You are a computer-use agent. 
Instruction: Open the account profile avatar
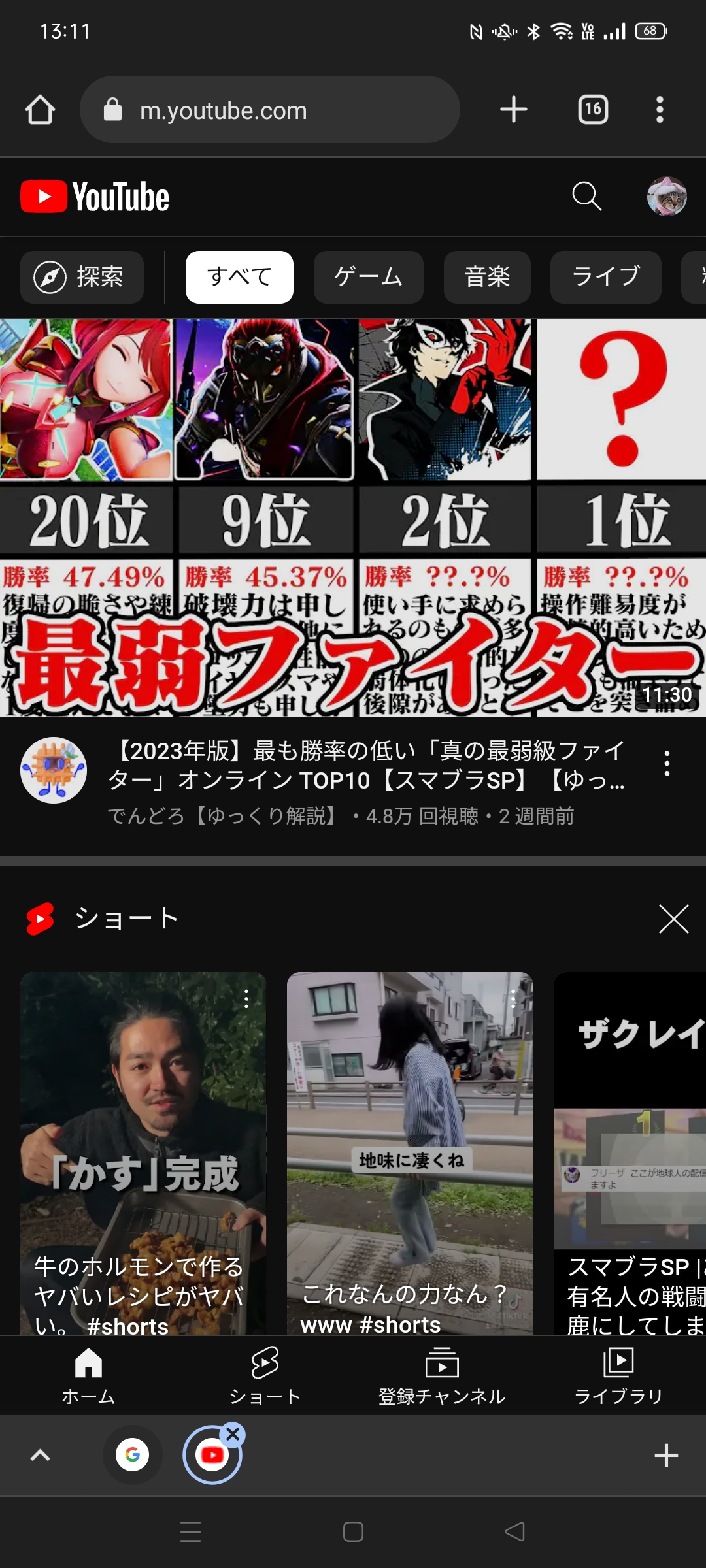click(666, 196)
